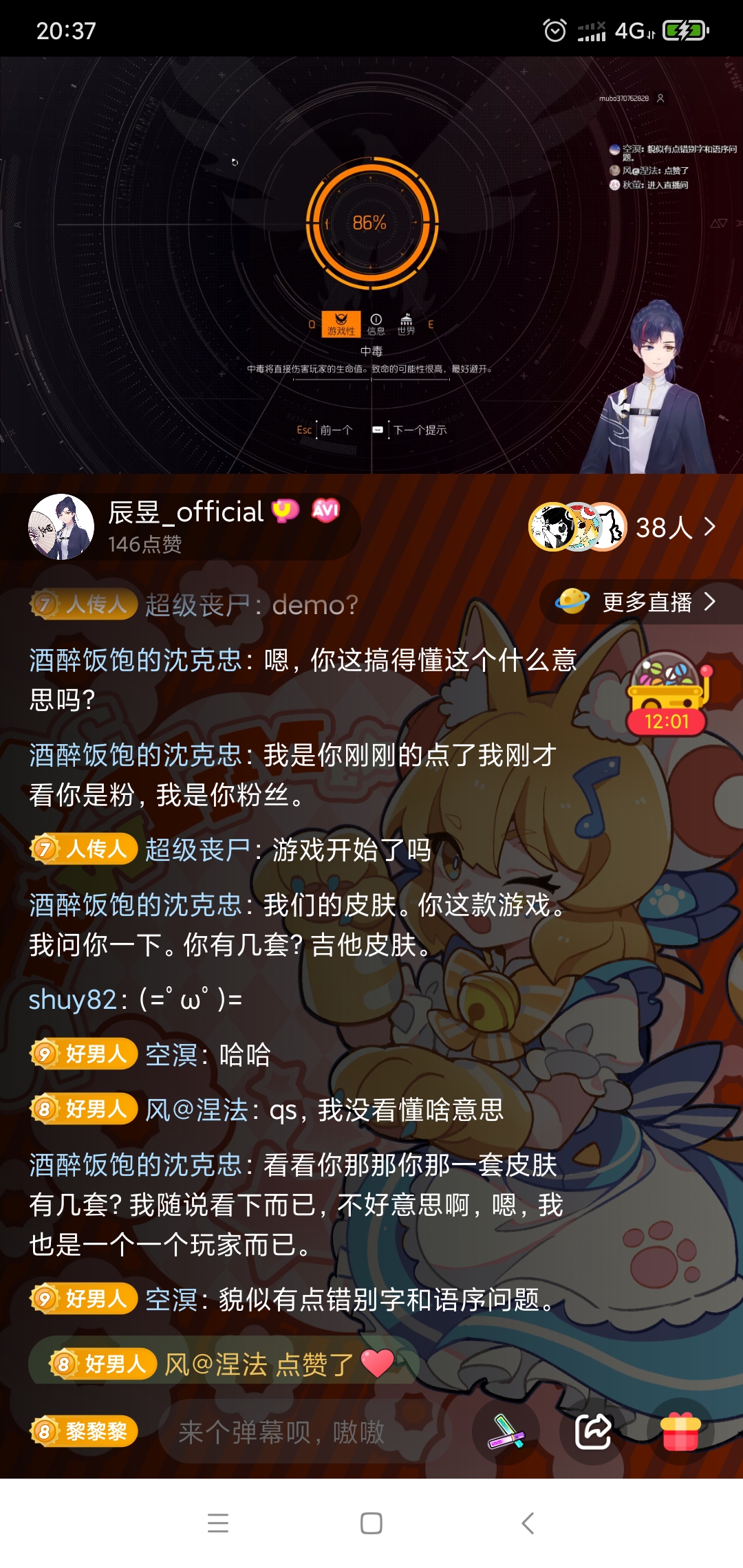The height and width of the screenshot is (1568, 743).
Task: Tap username shuy82 in chat
Action: tap(73, 1000)
